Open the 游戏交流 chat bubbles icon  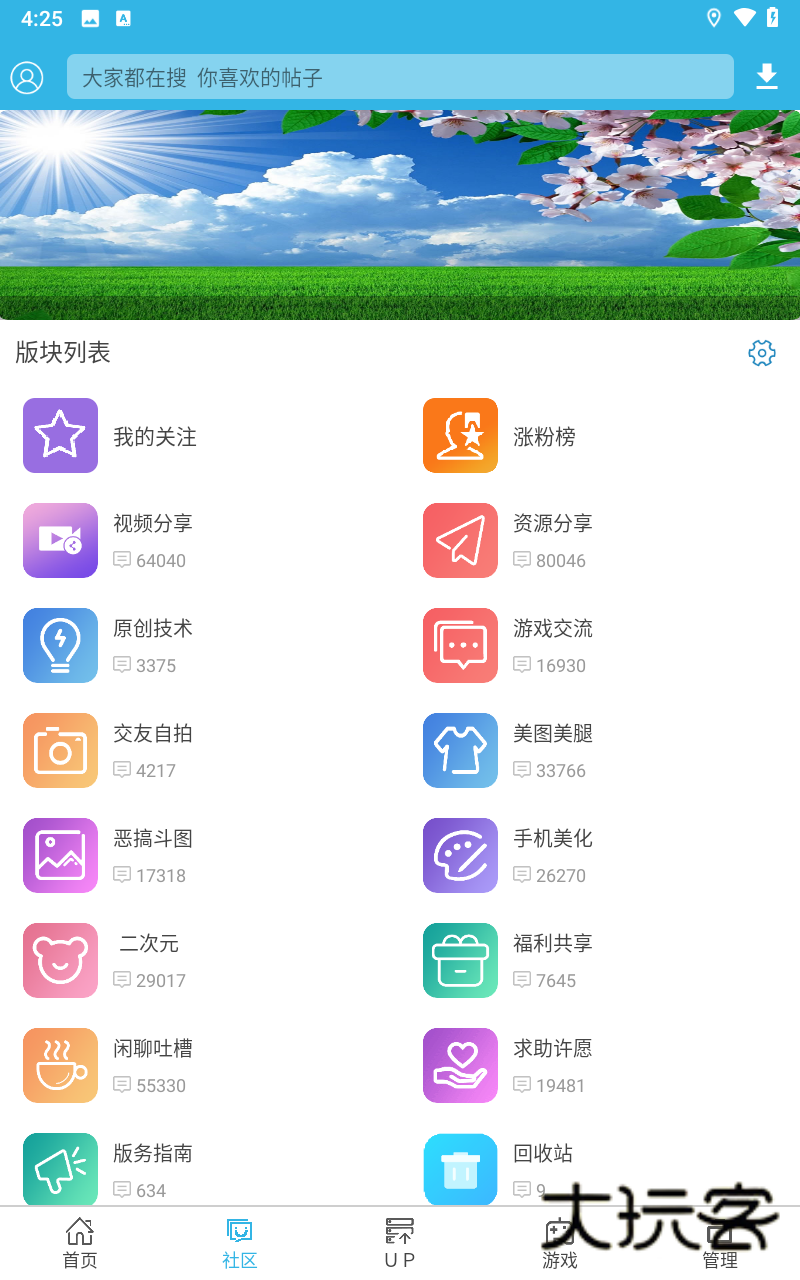tap(460, 645)
